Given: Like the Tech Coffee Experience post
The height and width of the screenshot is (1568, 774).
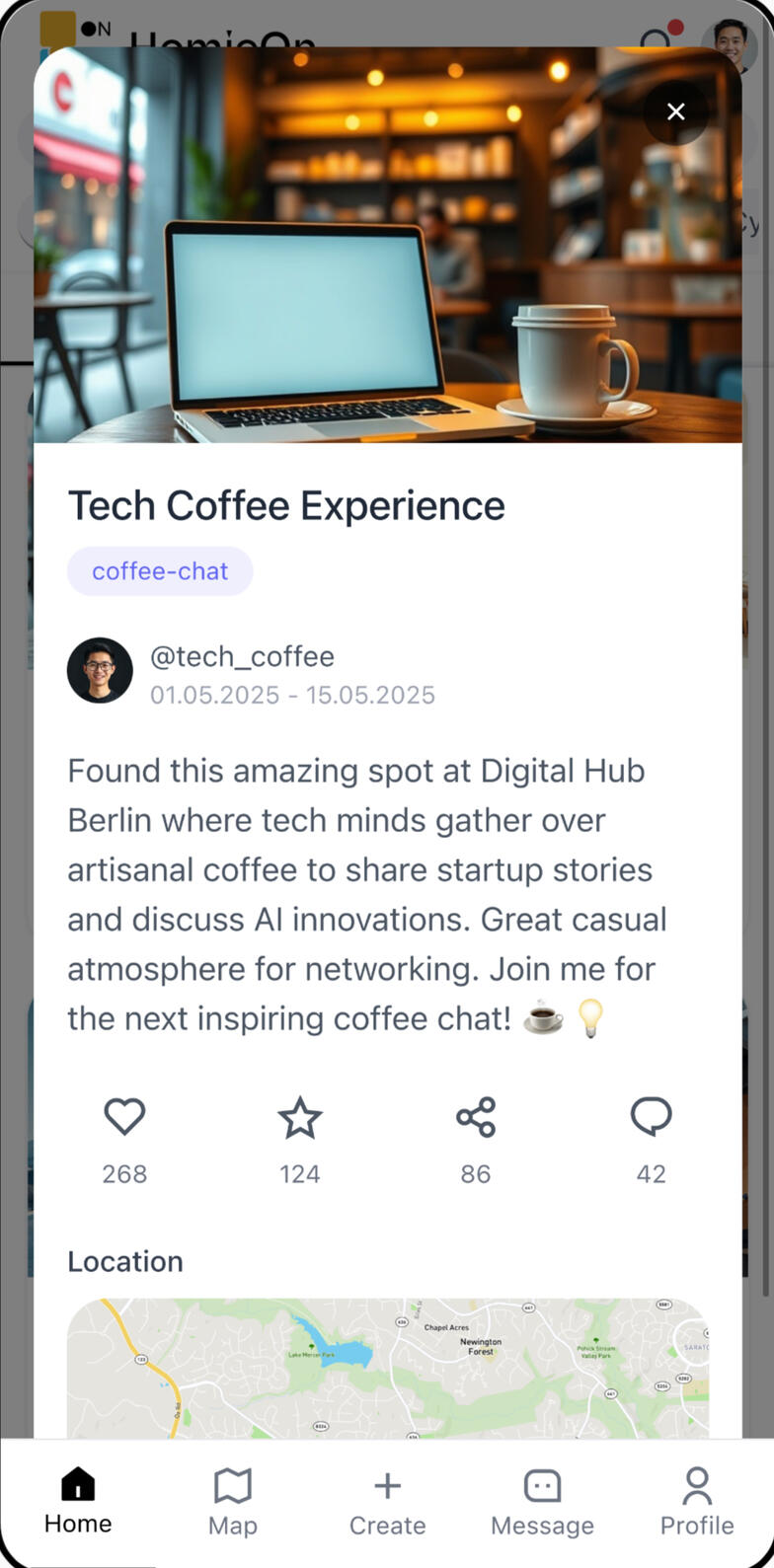Looking at the screenshot, I should pos(124,1118).
